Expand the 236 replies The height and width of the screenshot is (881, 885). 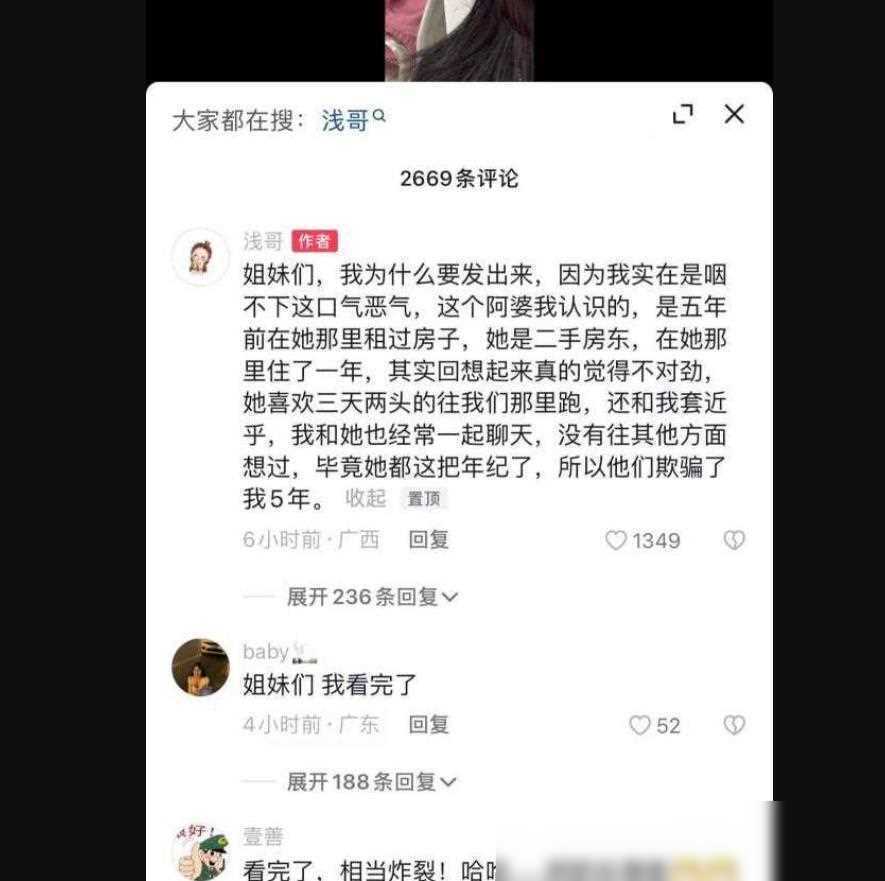(371, 597)
